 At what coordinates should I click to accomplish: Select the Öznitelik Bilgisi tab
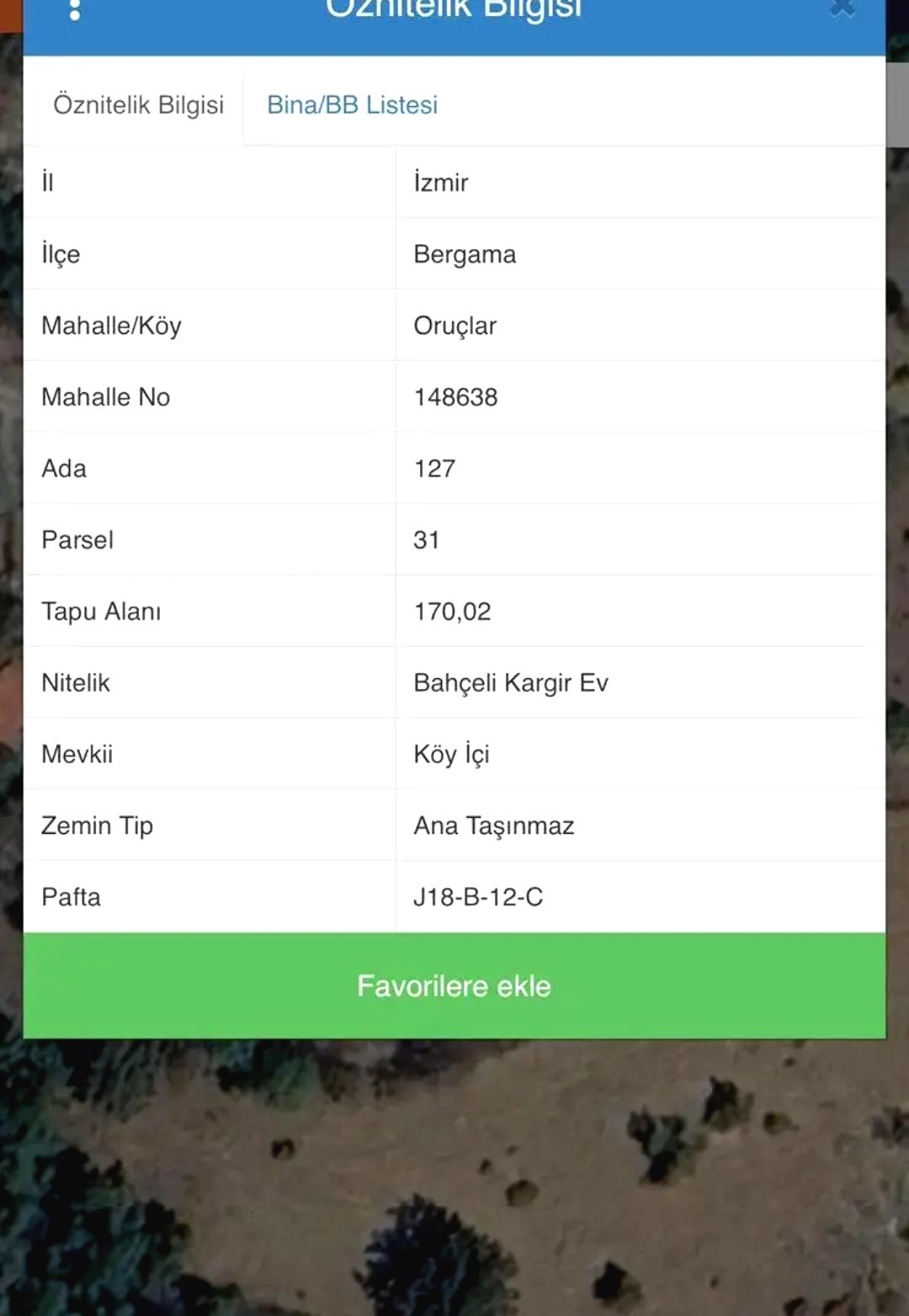tap(138, 104)
